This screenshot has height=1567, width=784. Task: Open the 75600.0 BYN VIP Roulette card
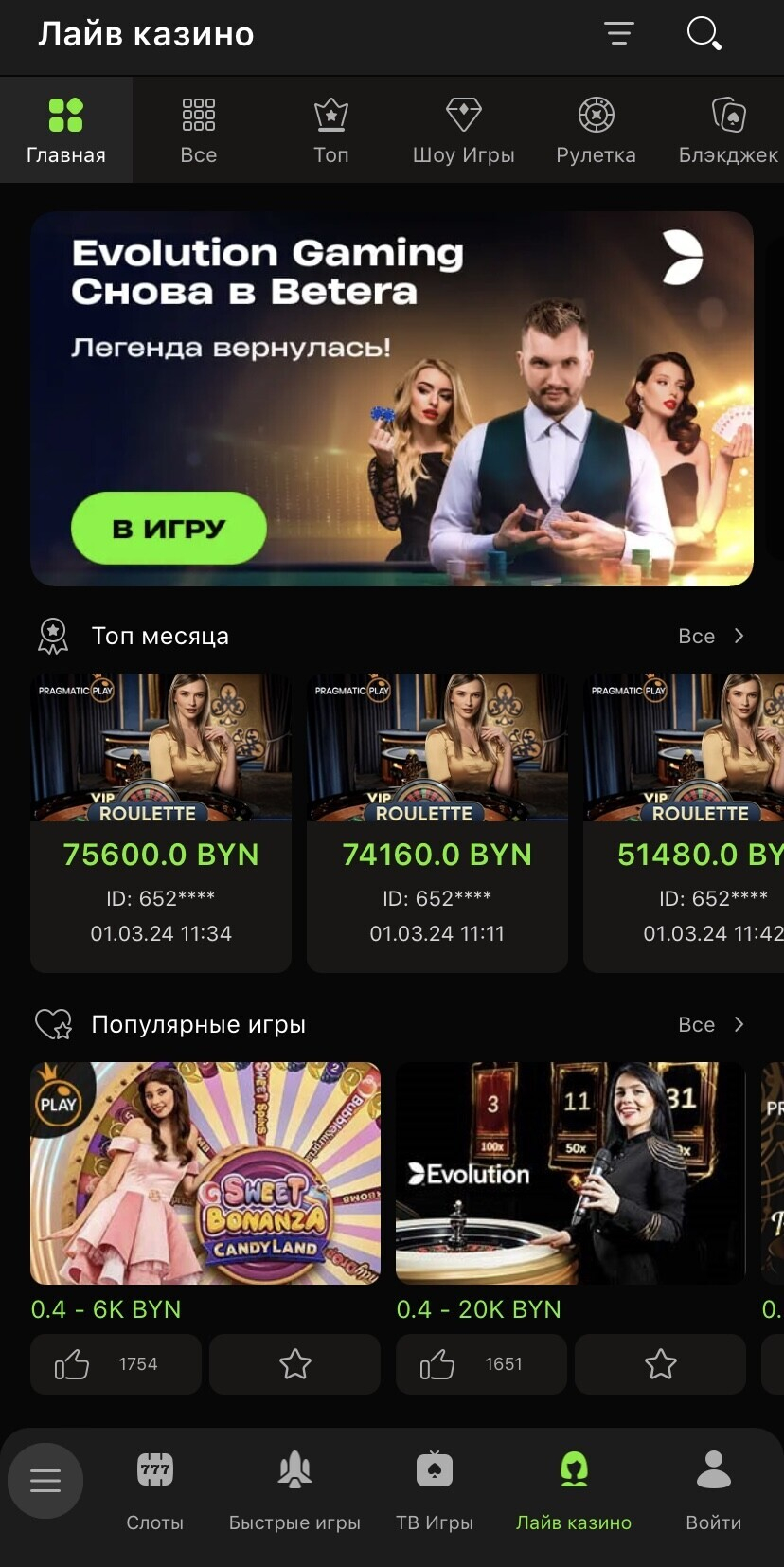[x=161, y=822]
